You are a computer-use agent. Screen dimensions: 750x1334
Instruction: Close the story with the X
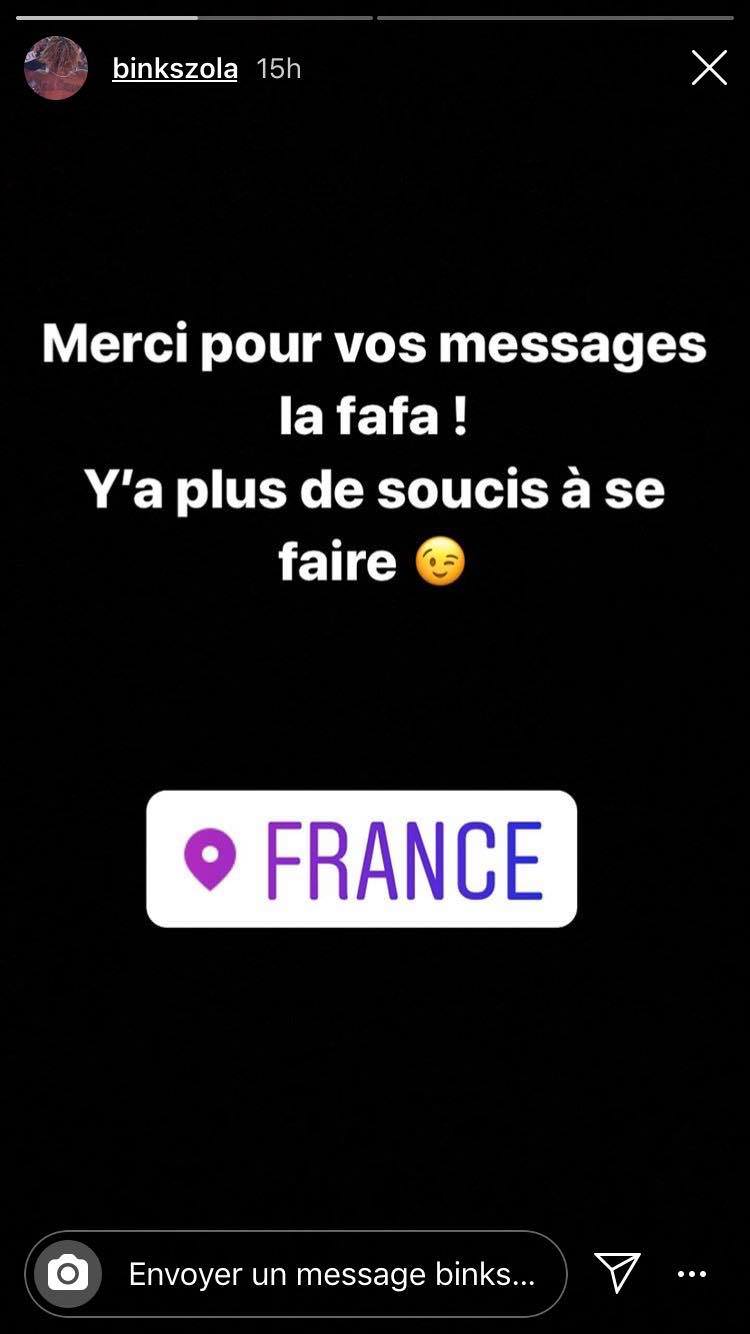coord(709,68)
